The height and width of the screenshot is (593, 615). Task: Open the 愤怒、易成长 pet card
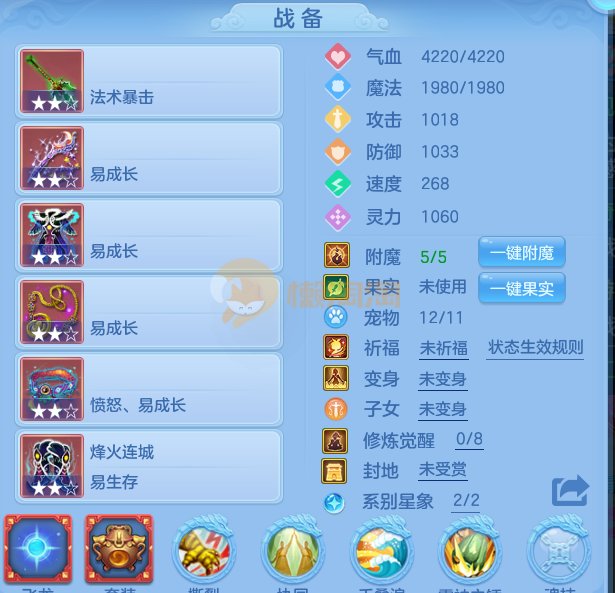(150, 389)
